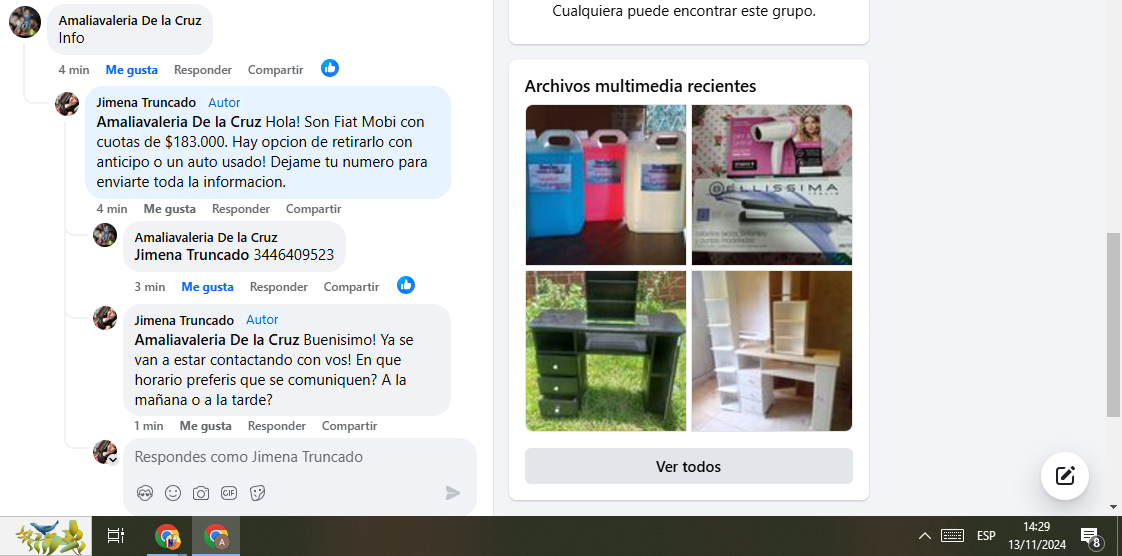1122x556 pixels.
Task: Reply to Jimena's Fiat Mobi comment
Action: pos(241,209)
